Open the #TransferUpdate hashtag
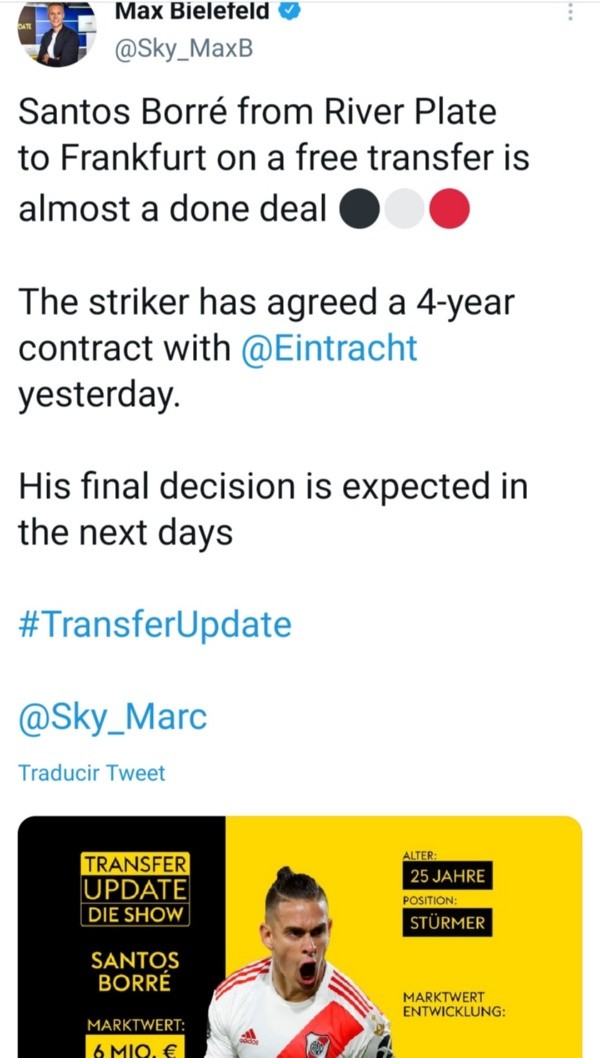This screenshot has width=600, height=1058. point(155,625)
